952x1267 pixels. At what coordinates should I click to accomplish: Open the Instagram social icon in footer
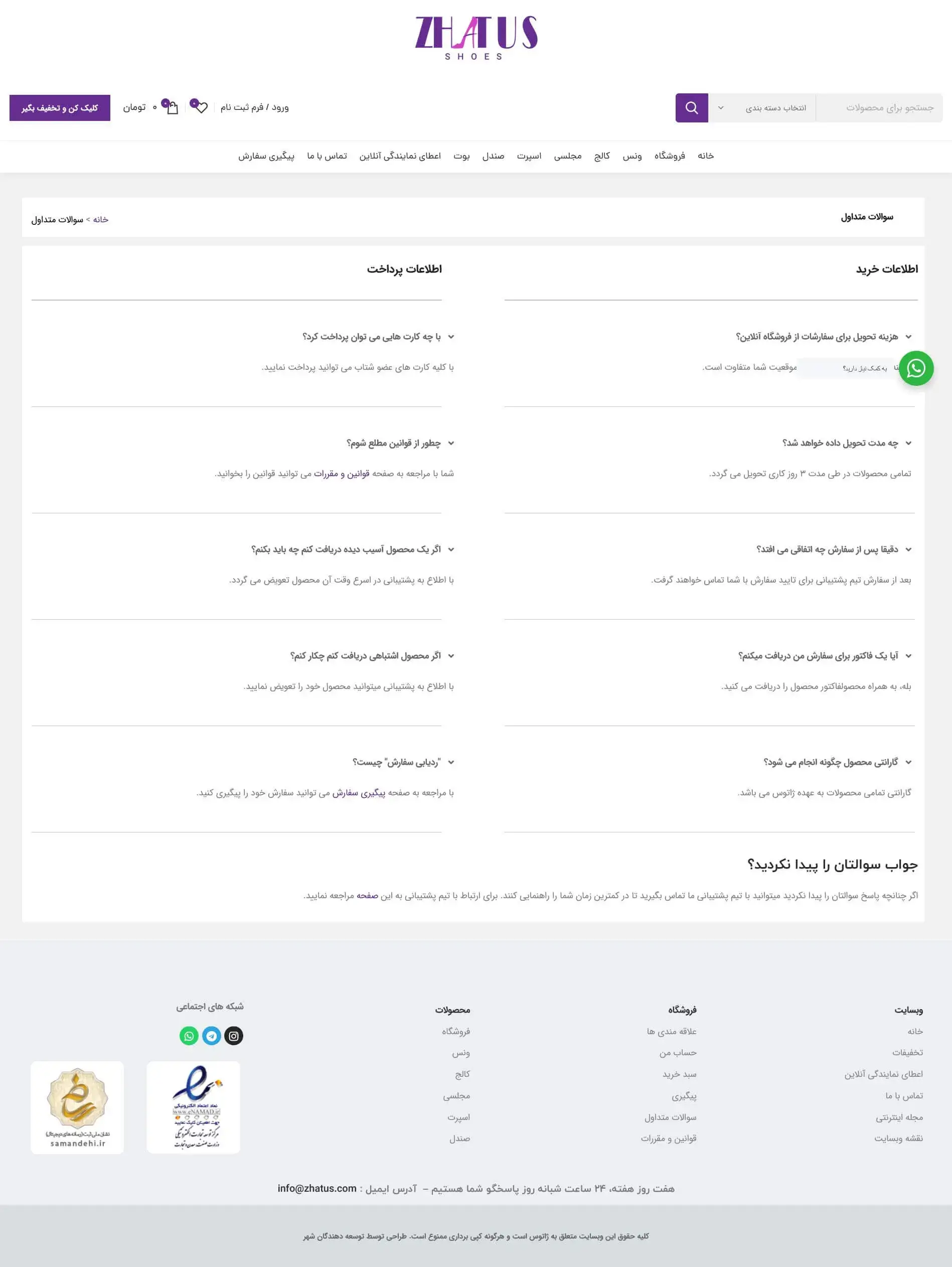(x=234, y=1036)
